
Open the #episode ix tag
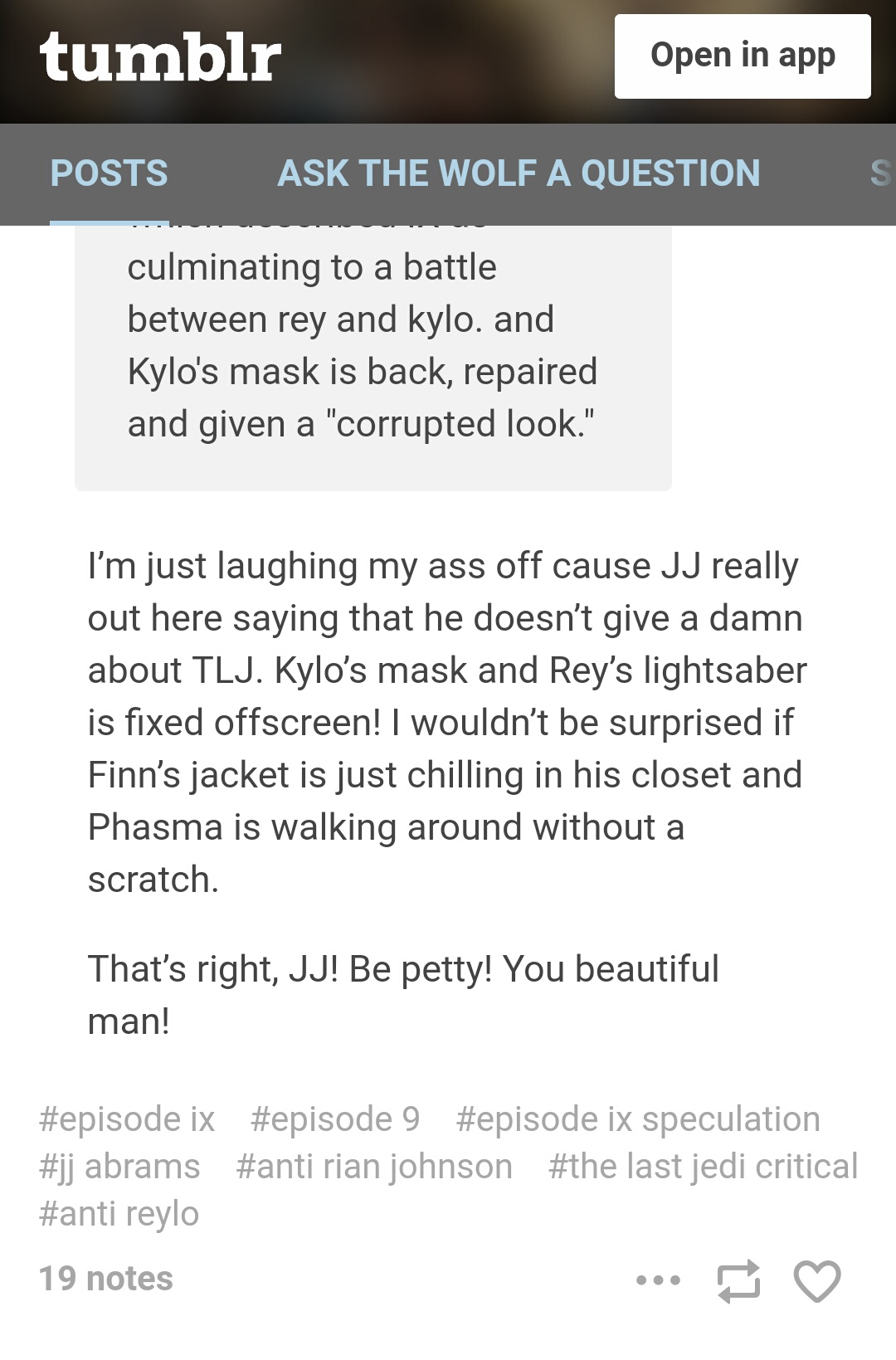click(x=127, y=1119)
